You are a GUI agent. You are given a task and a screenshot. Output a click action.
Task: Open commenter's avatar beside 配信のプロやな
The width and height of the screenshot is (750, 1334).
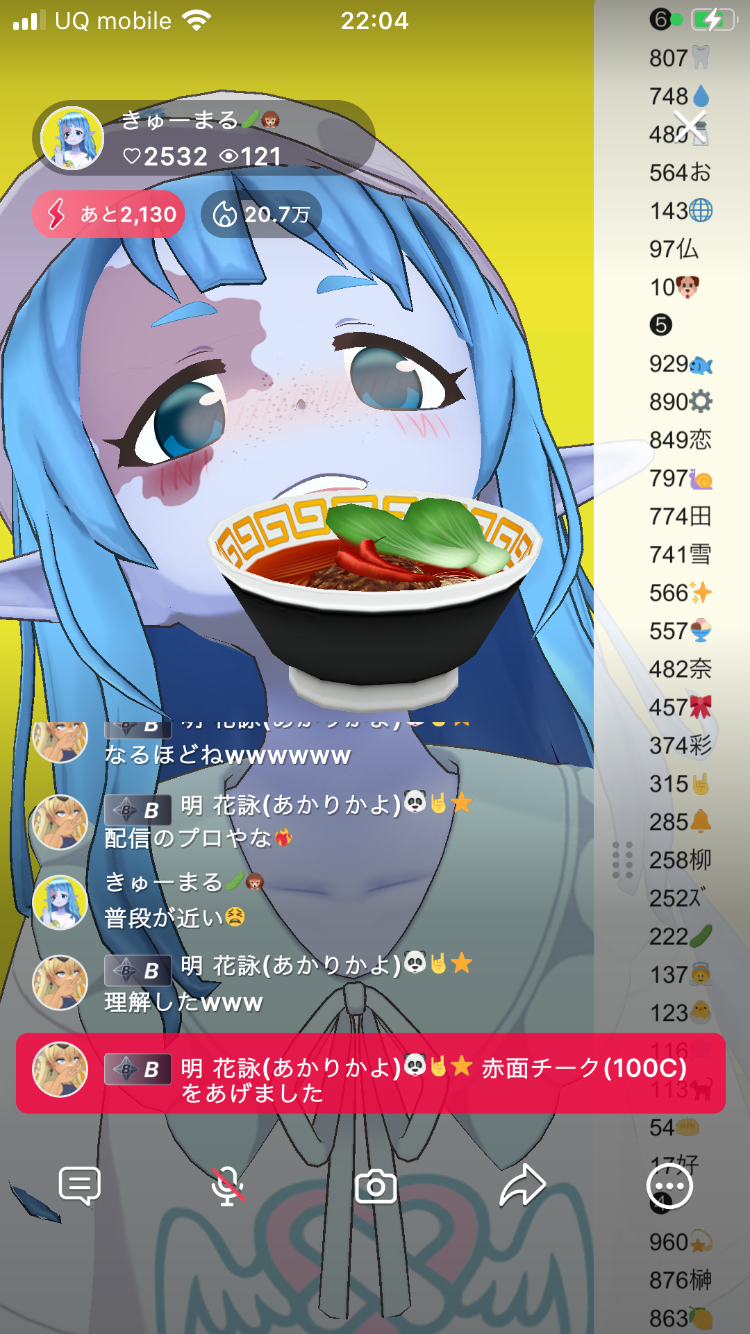pos(60,822)
